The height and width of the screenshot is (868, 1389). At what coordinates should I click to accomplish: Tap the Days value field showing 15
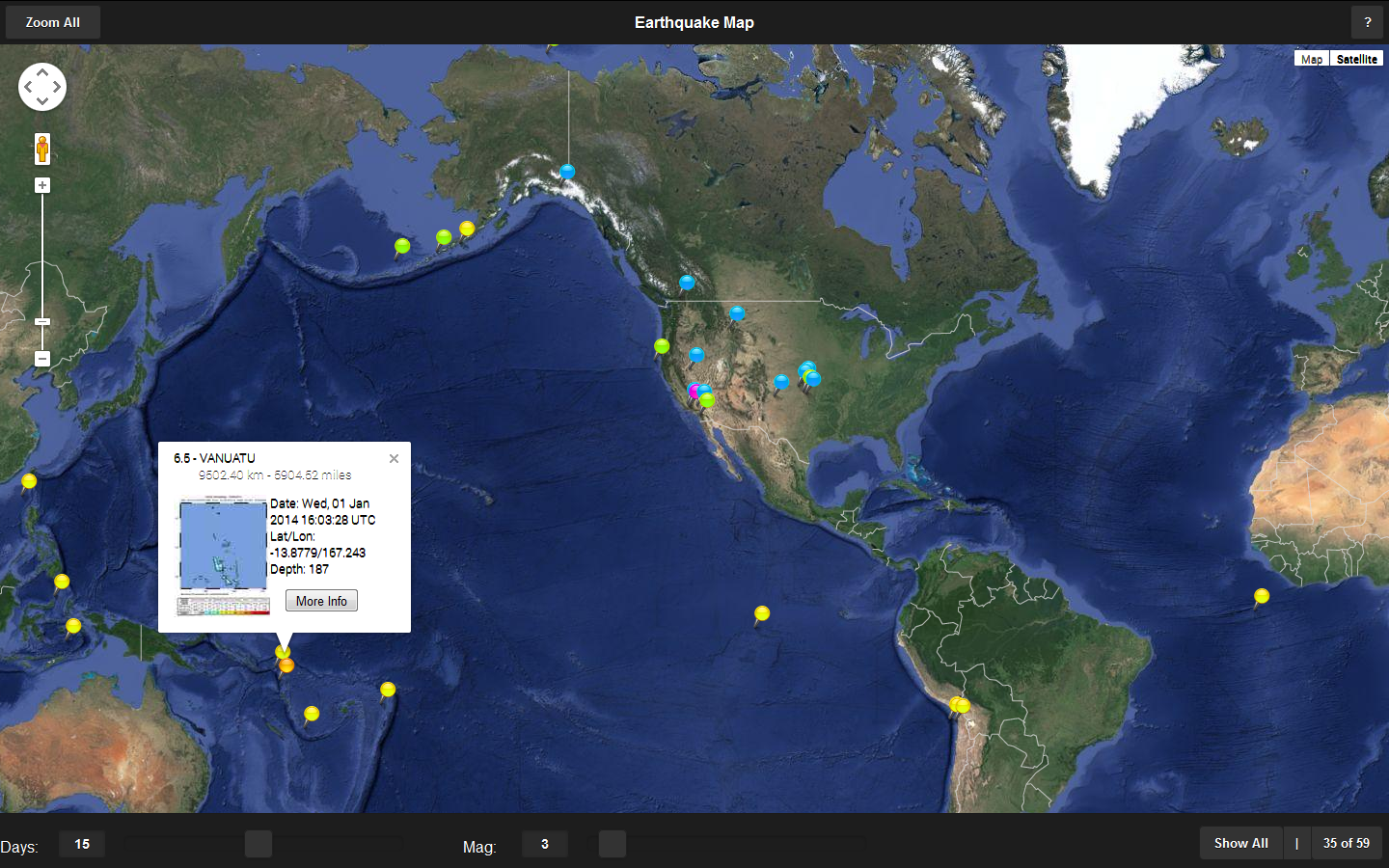click(x=82, y=844)
